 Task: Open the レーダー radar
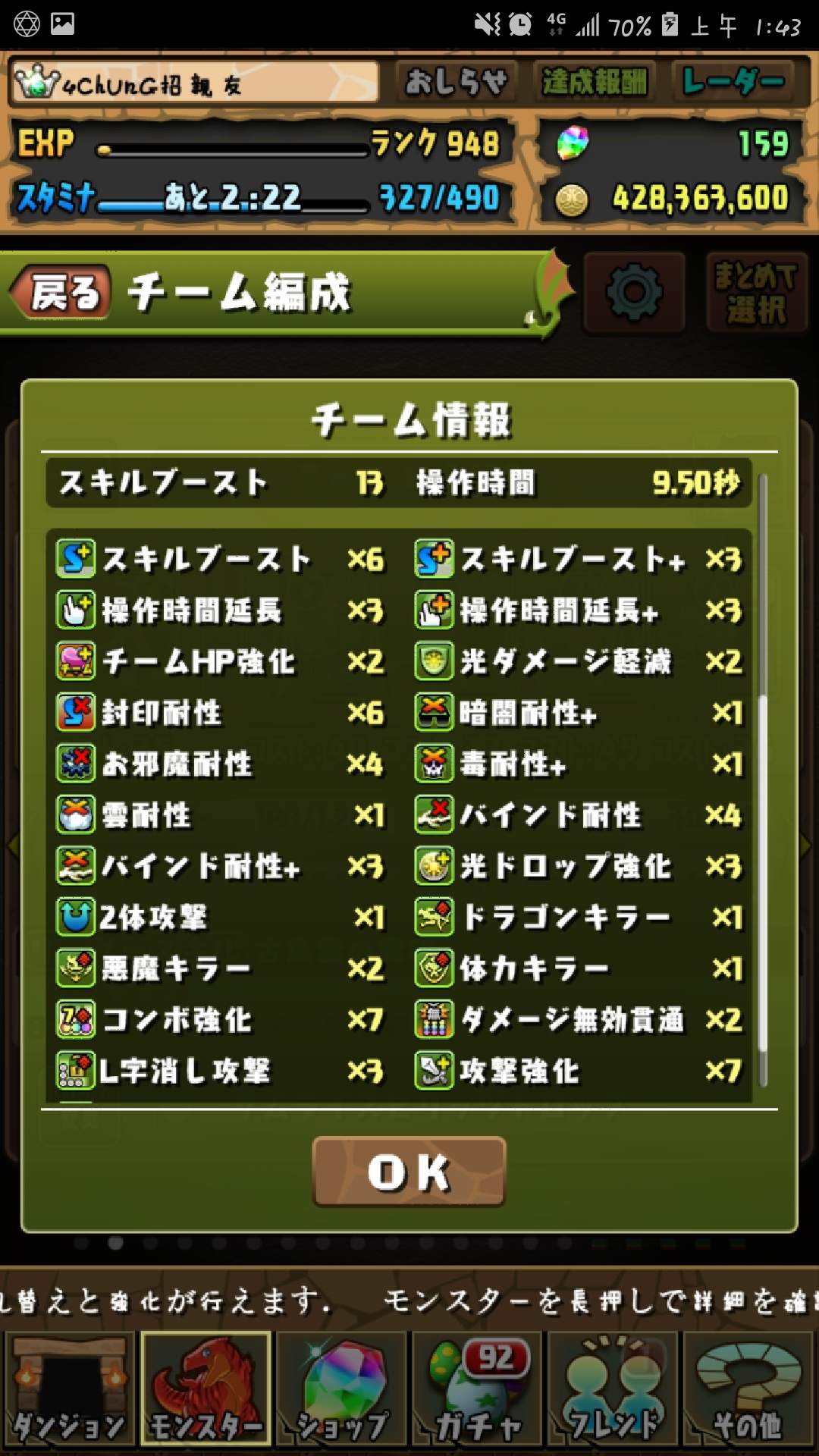point(733,82)
